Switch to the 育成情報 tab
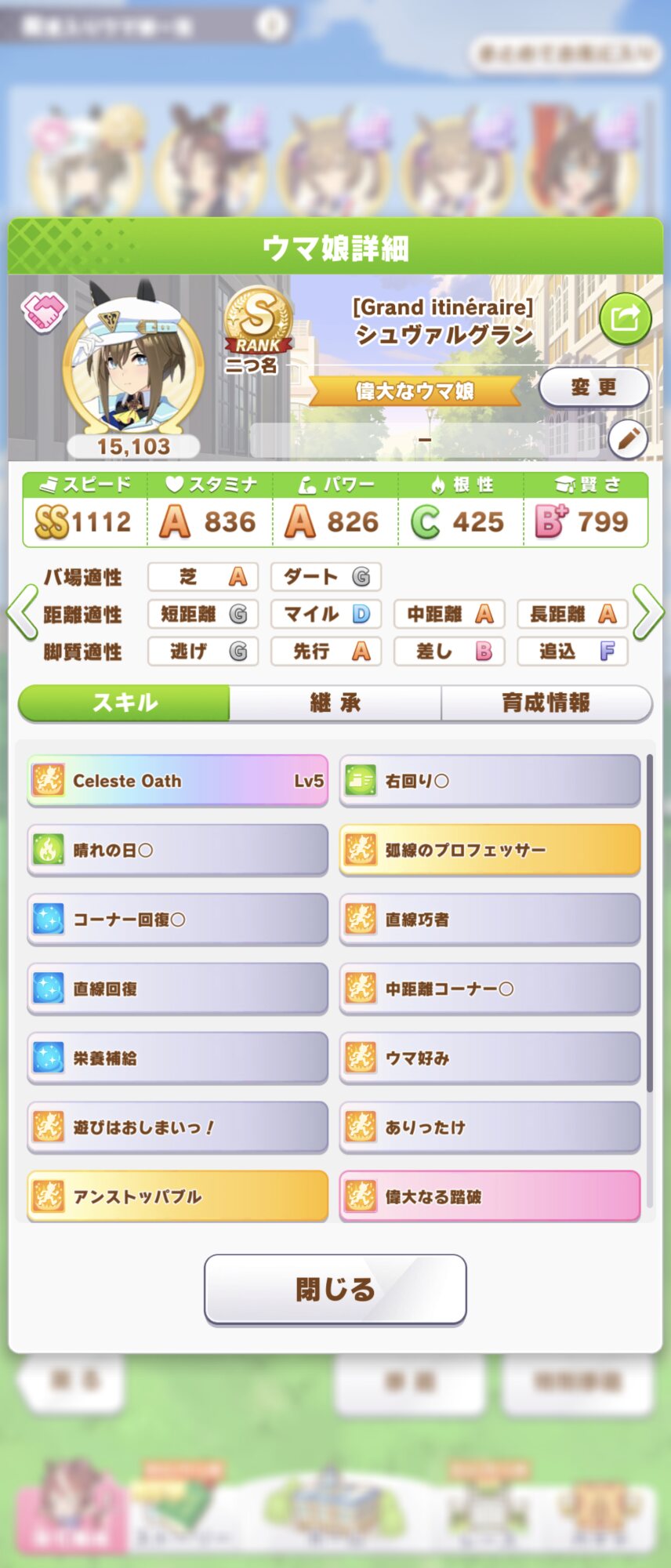This screenshot has height=1568, width=671. click(546, 702)
